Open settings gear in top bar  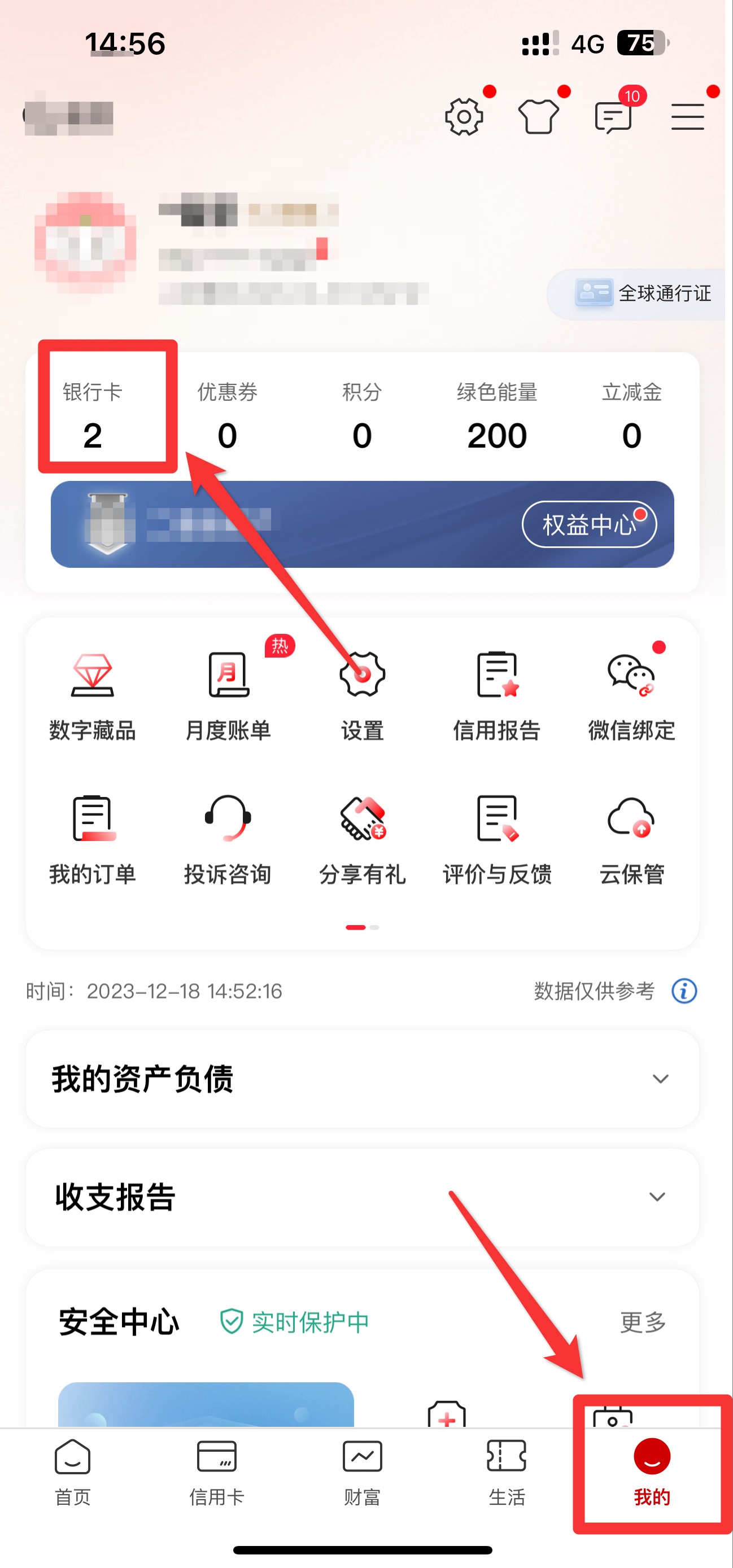click(x=464, y=116)
